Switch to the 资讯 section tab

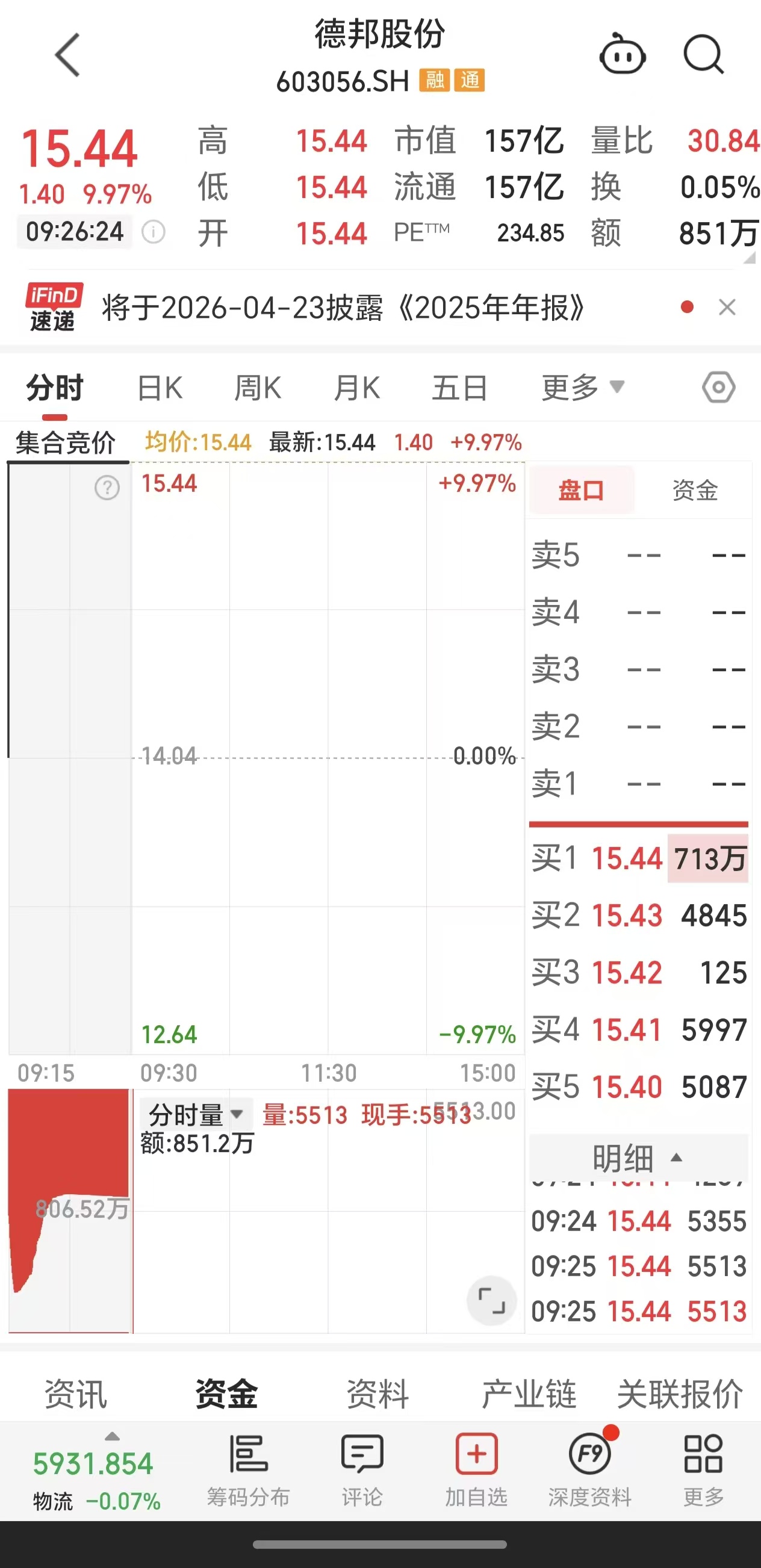(x=76, y=1394)
